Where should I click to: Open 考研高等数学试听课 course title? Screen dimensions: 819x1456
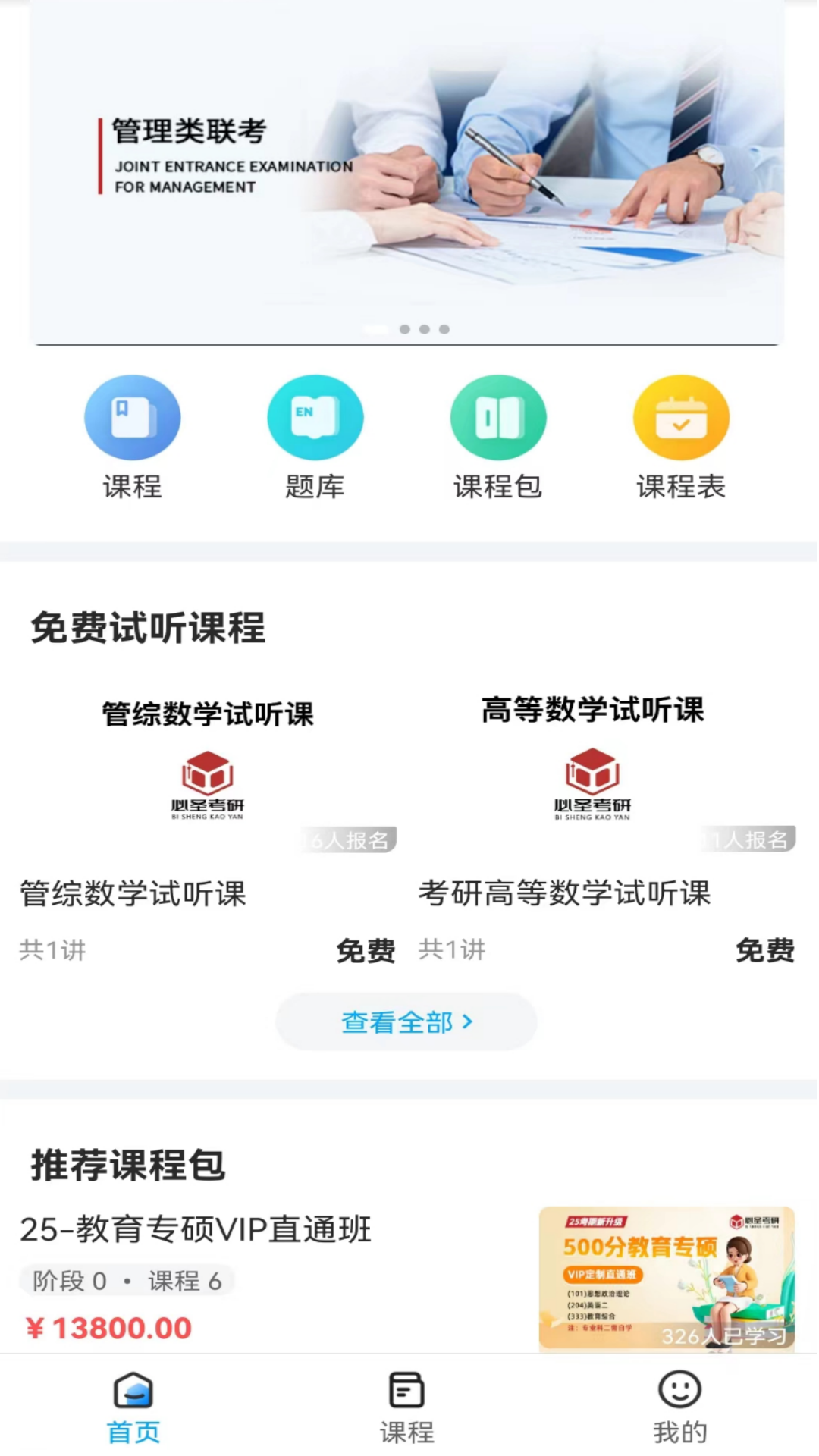pyautogui.click(x=566, y=895)
